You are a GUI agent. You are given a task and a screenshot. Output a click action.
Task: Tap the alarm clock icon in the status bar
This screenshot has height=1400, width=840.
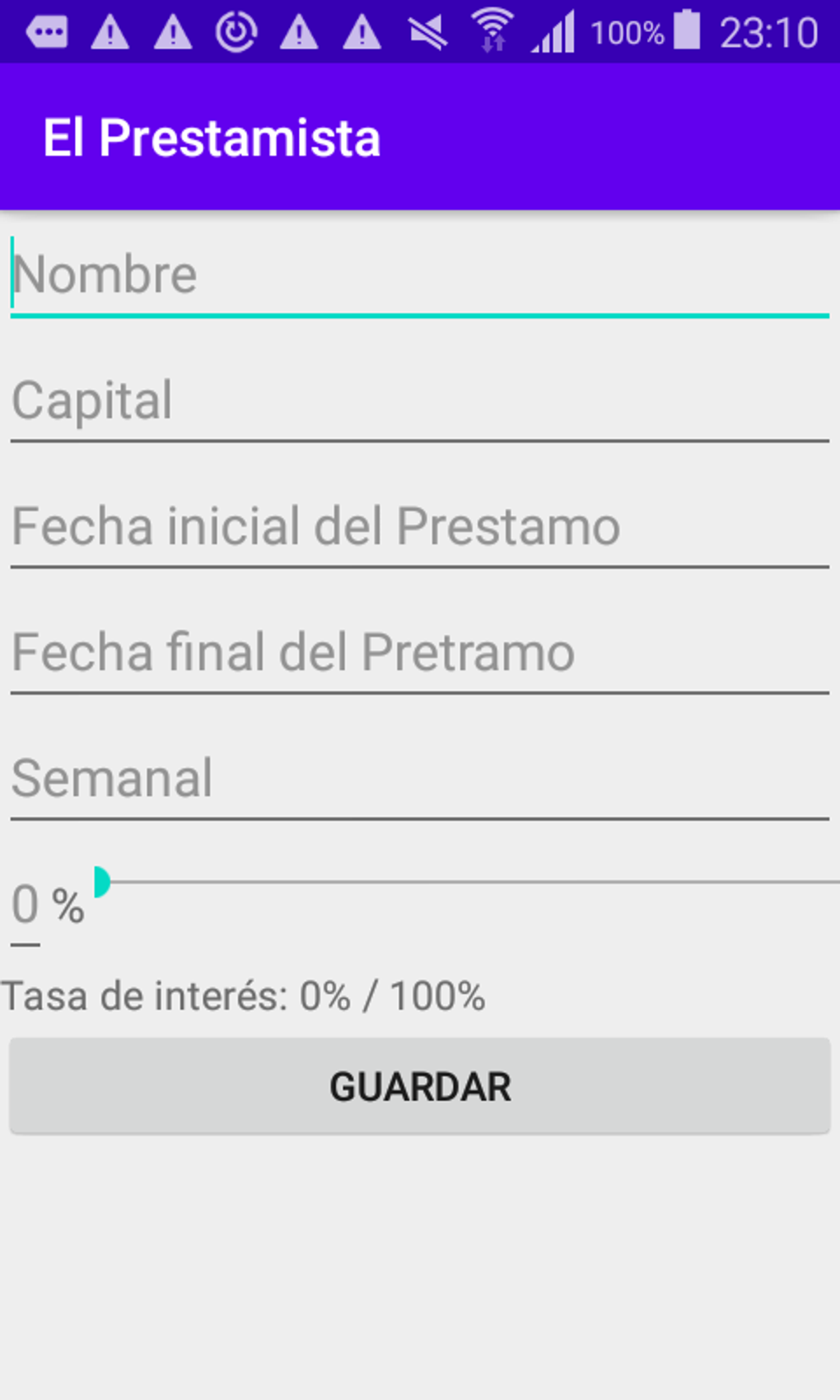(x=236, y=31)
